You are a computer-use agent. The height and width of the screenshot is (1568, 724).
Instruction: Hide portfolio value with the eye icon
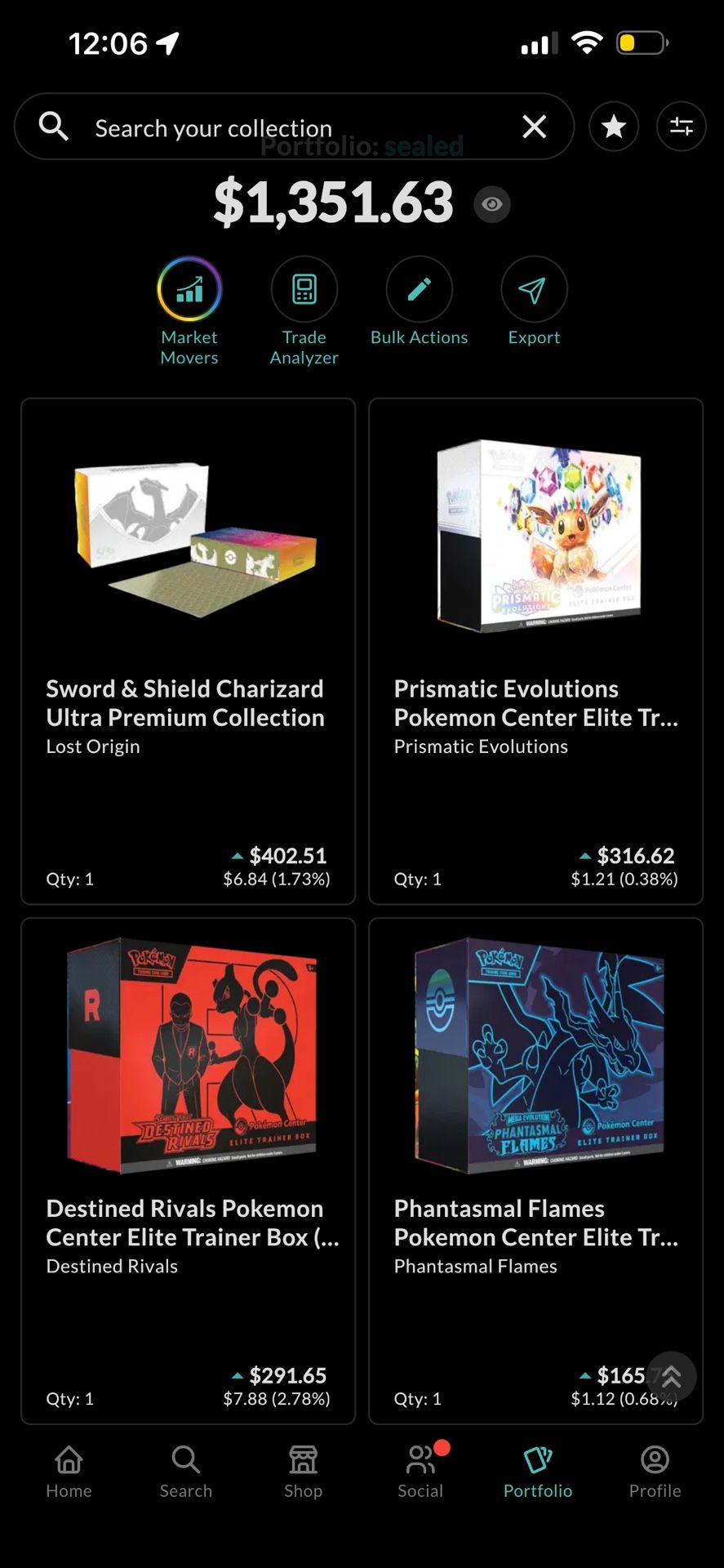[x=492, y=203]
